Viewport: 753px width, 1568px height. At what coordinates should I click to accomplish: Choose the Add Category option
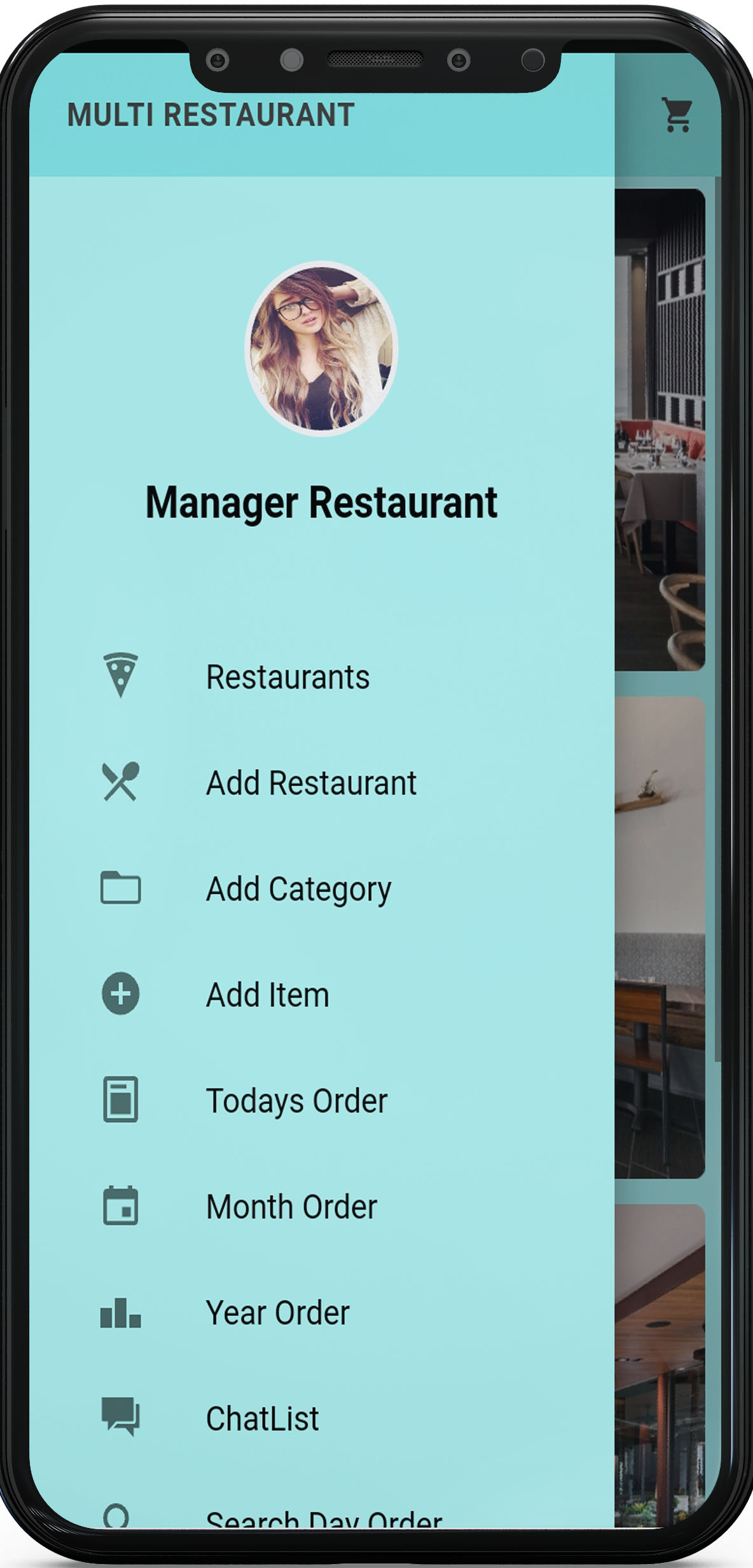tap(322, 888)
